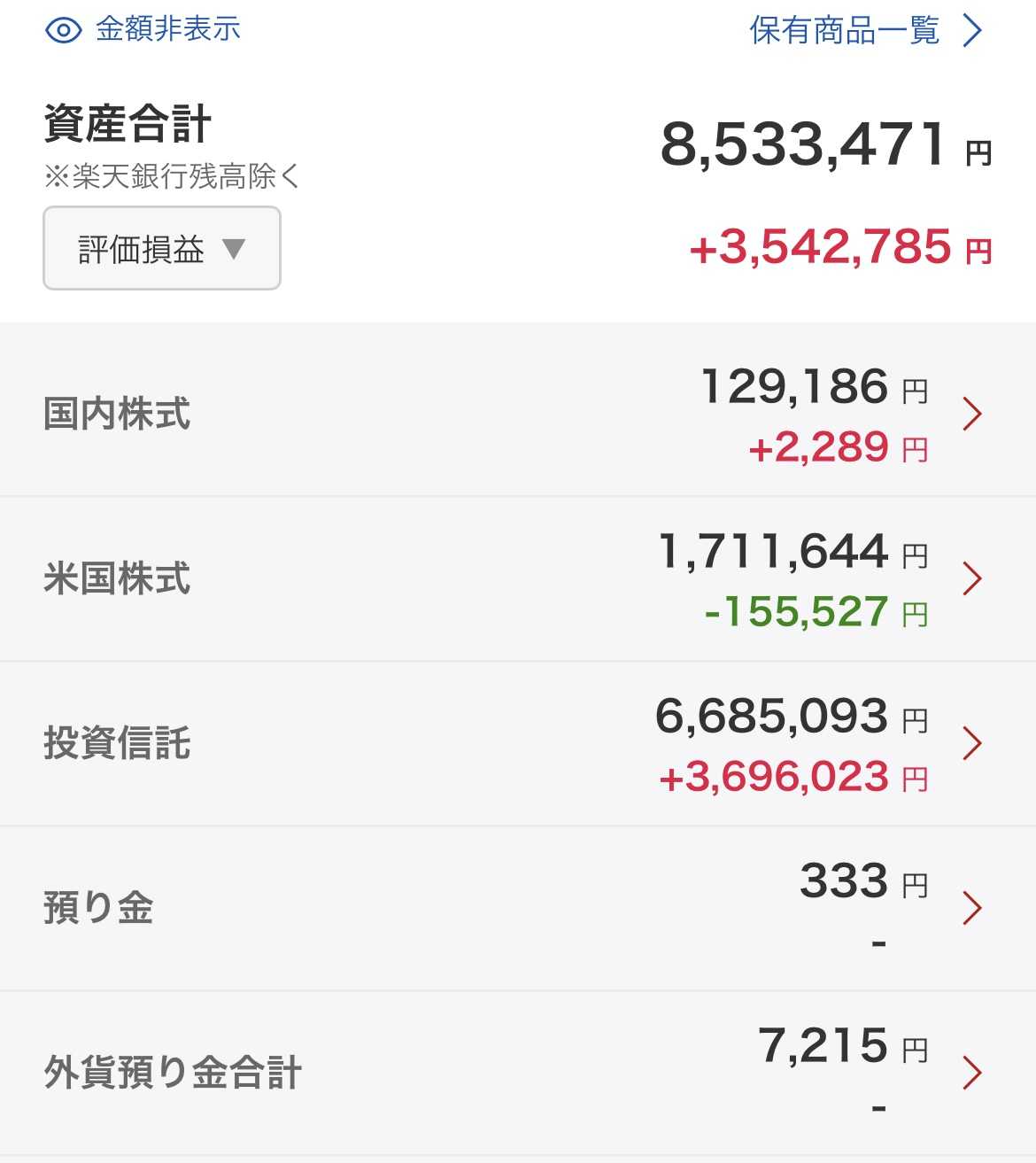Screen dimensions: 1036x1163
Task: Open 預り金 balance details
Action: [517, 908]
